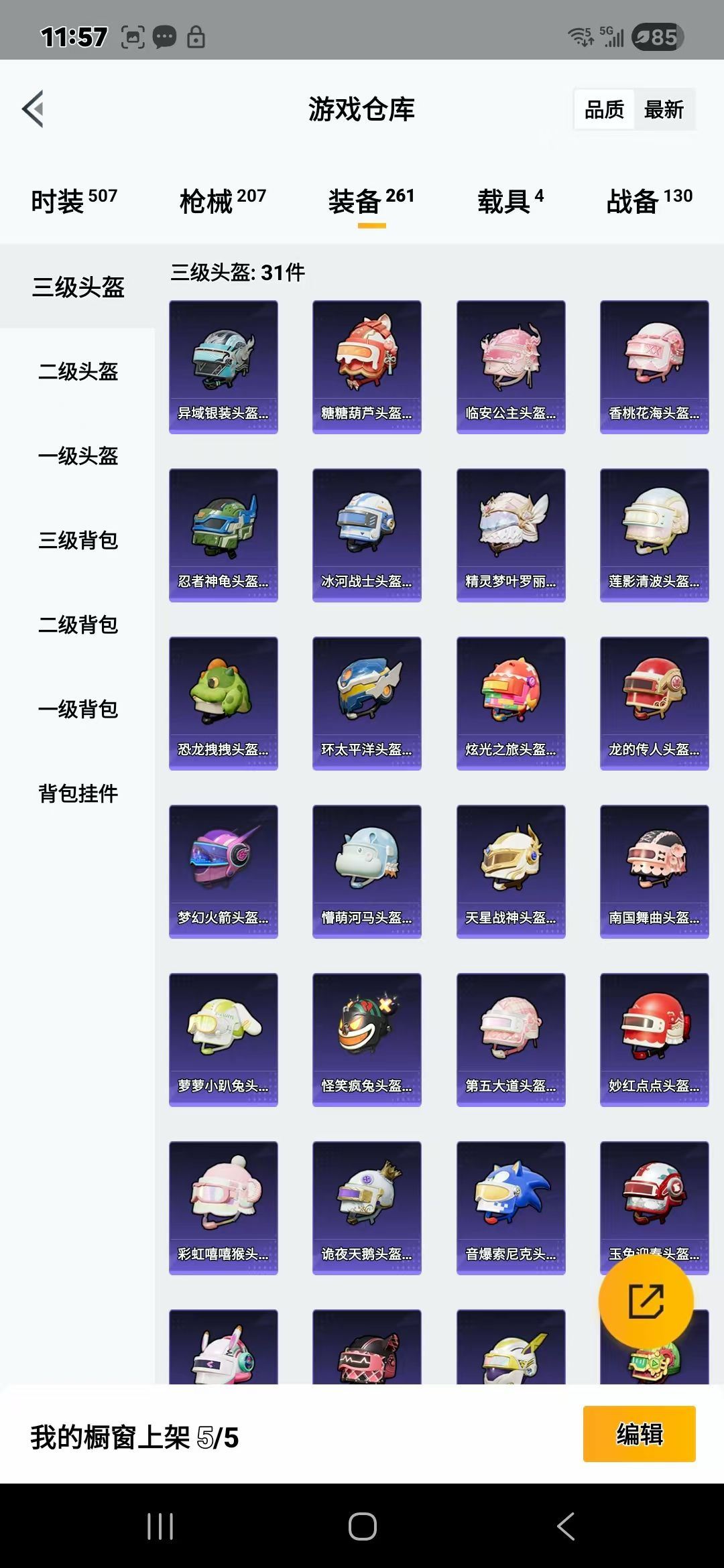Open the 异域银装头盔 item
724x1568 pixels.
[223, 367]
